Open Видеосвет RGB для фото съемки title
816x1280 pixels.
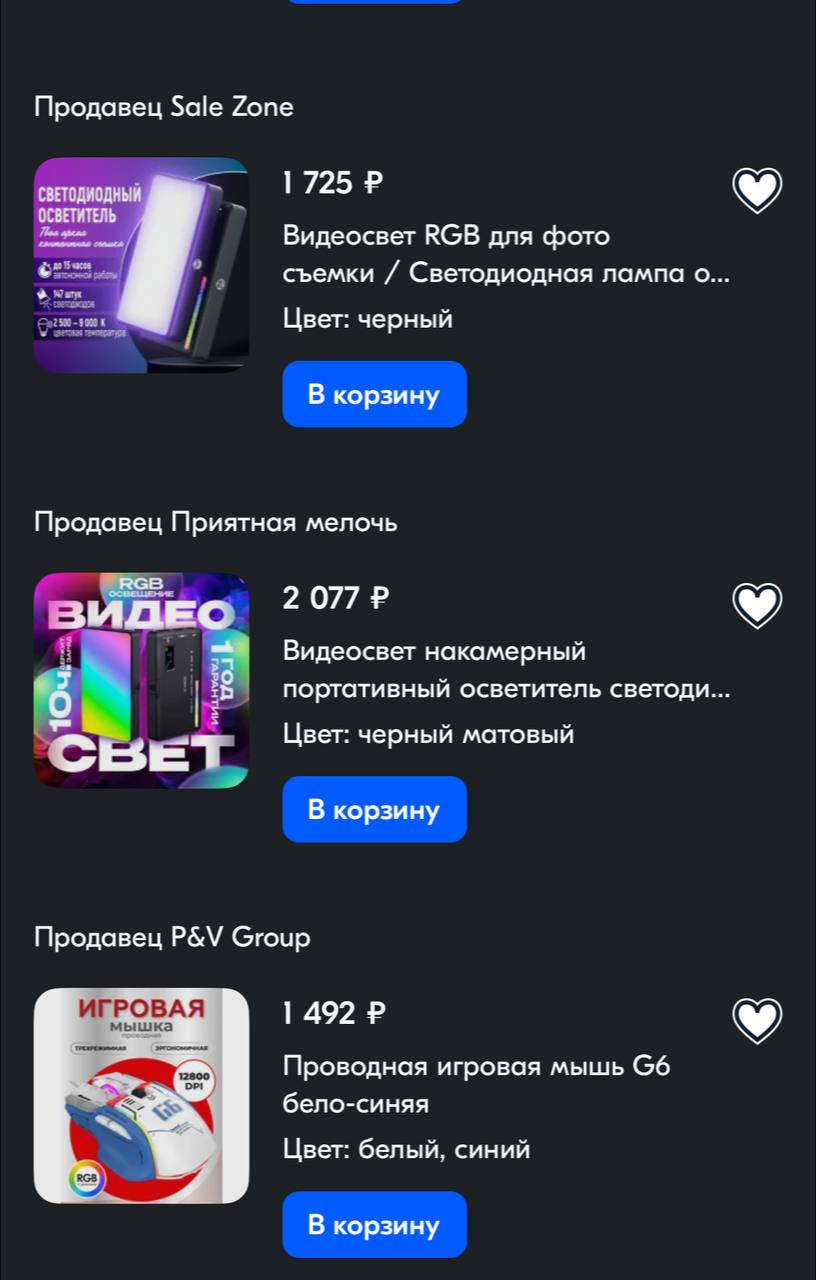[x=505, y=254]
